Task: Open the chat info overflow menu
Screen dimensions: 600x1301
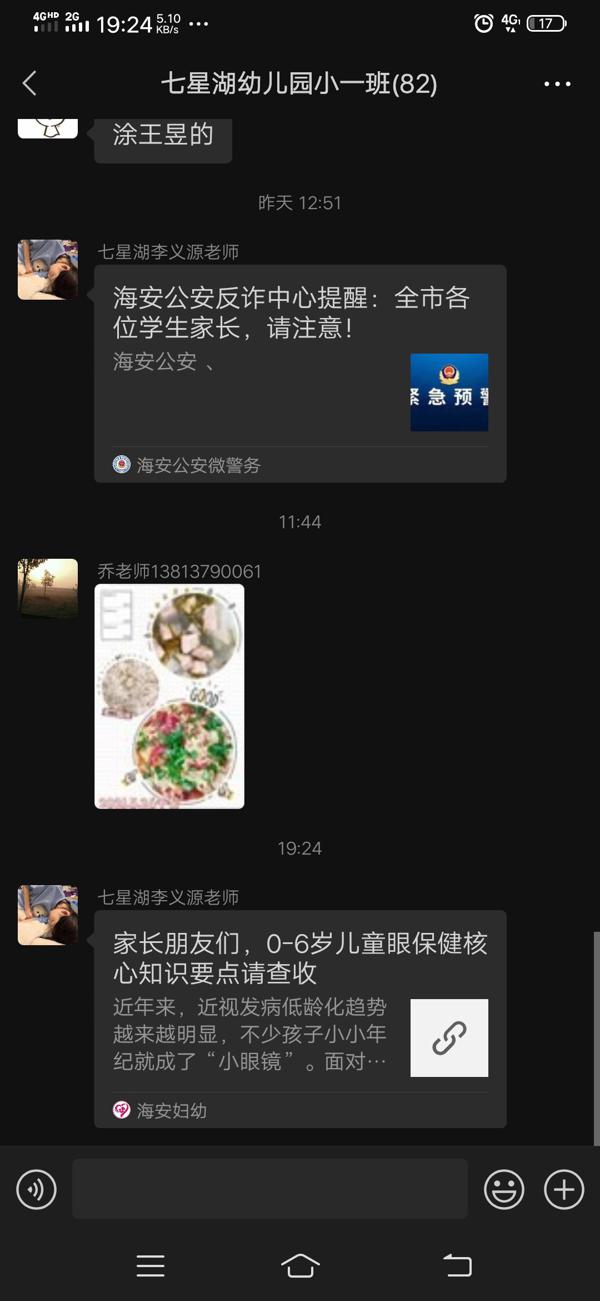Action: [557, 84]
